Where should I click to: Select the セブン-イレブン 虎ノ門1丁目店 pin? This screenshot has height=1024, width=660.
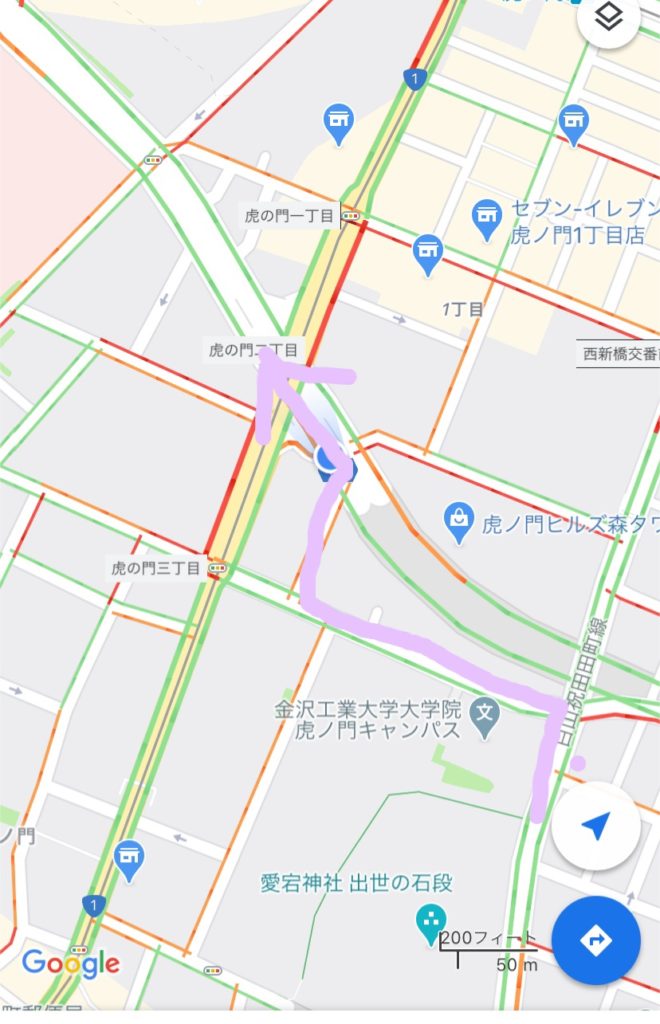(x=487, y=220)
